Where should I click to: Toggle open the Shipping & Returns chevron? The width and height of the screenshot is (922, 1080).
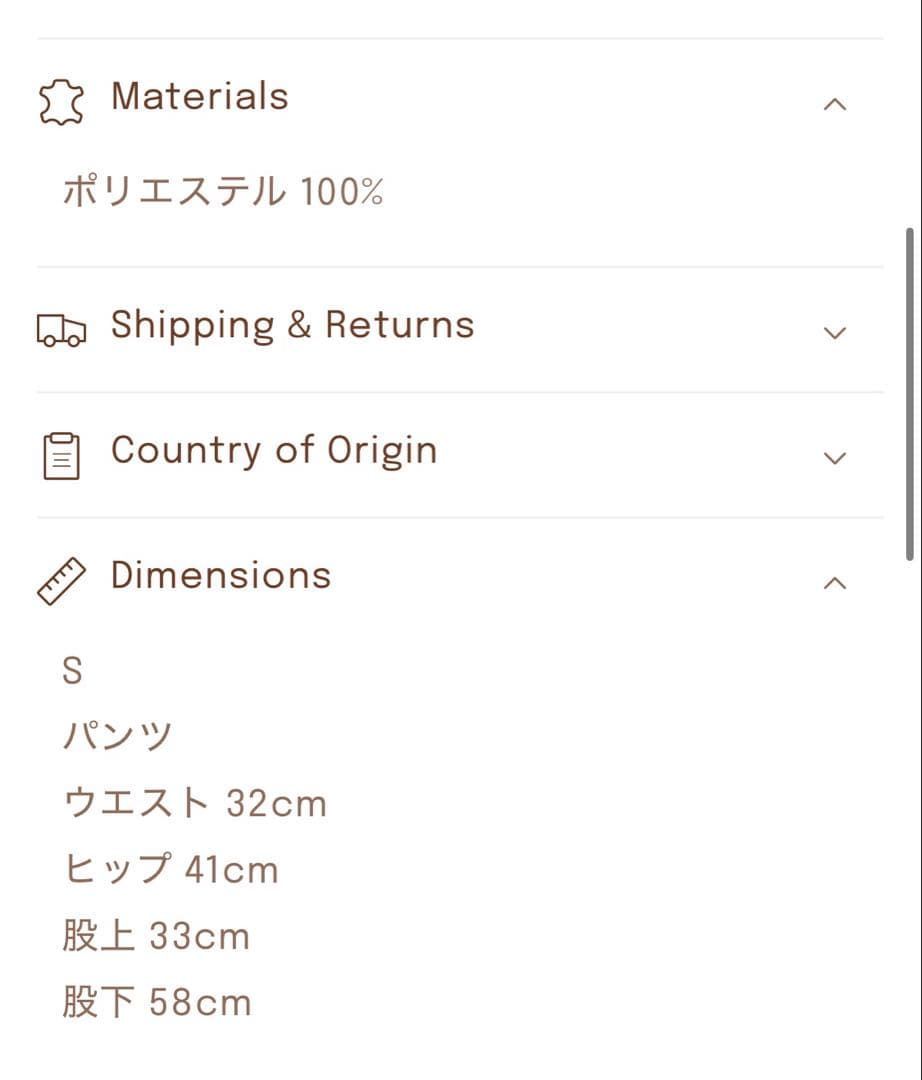(835, 331)
